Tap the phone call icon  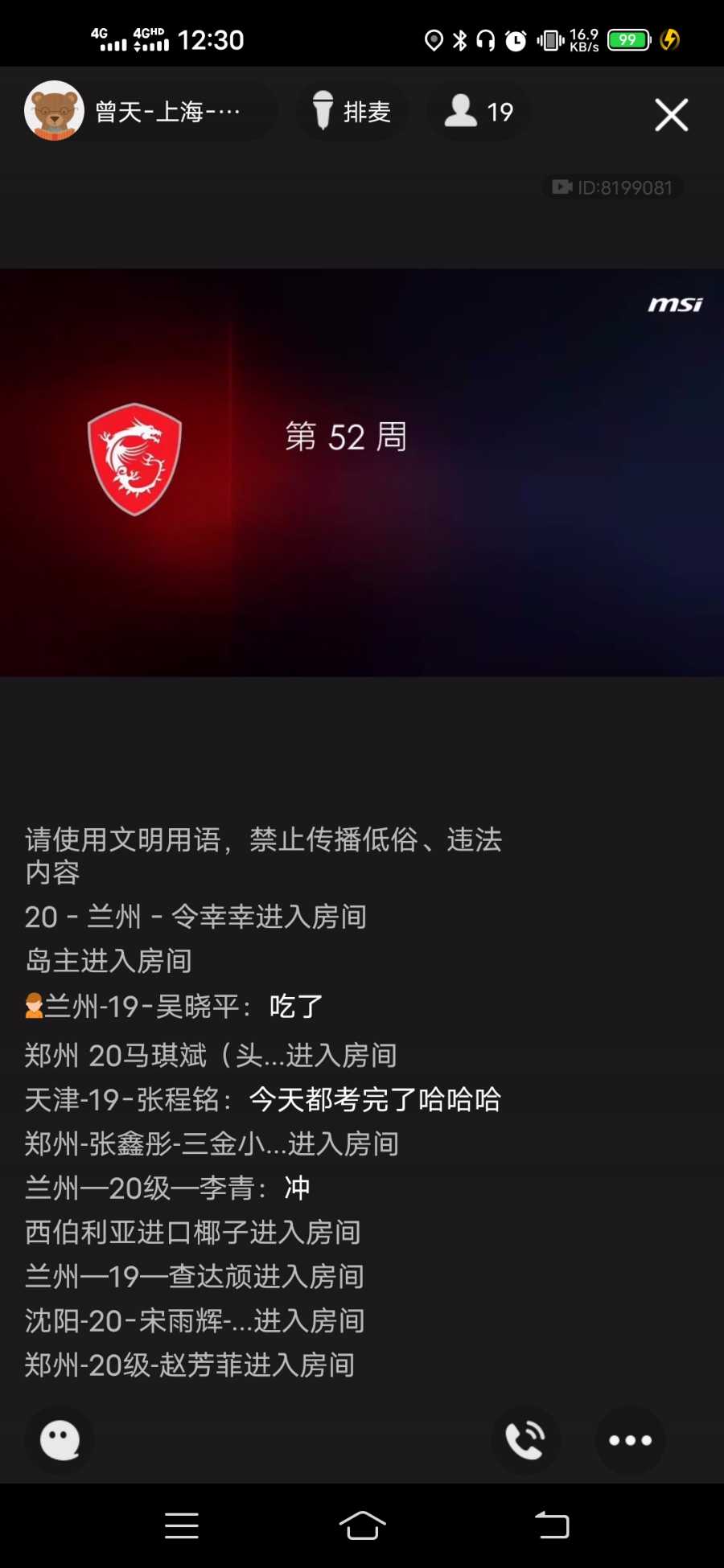[524, 1439]
